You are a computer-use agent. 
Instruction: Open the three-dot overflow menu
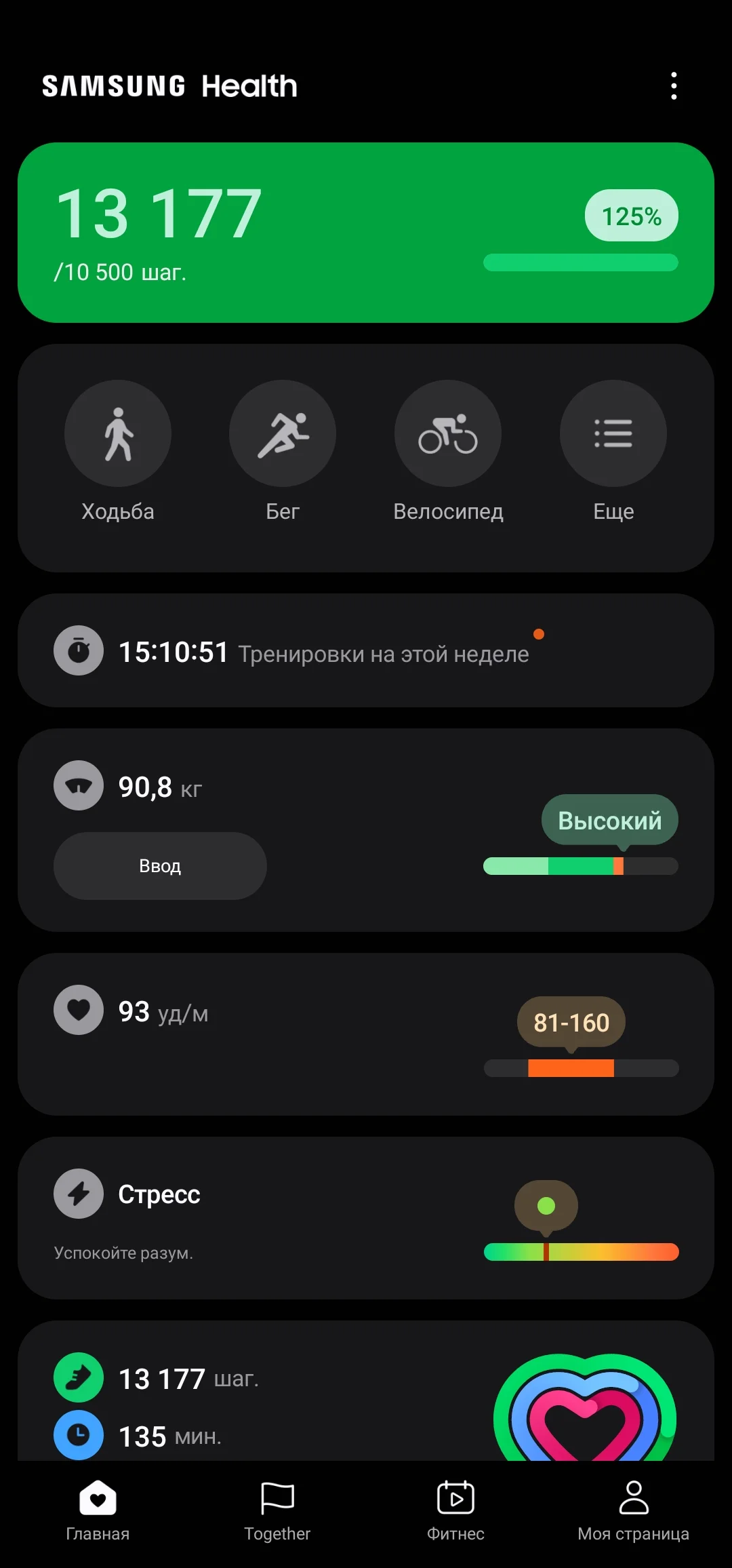click(x=673, y=86)
